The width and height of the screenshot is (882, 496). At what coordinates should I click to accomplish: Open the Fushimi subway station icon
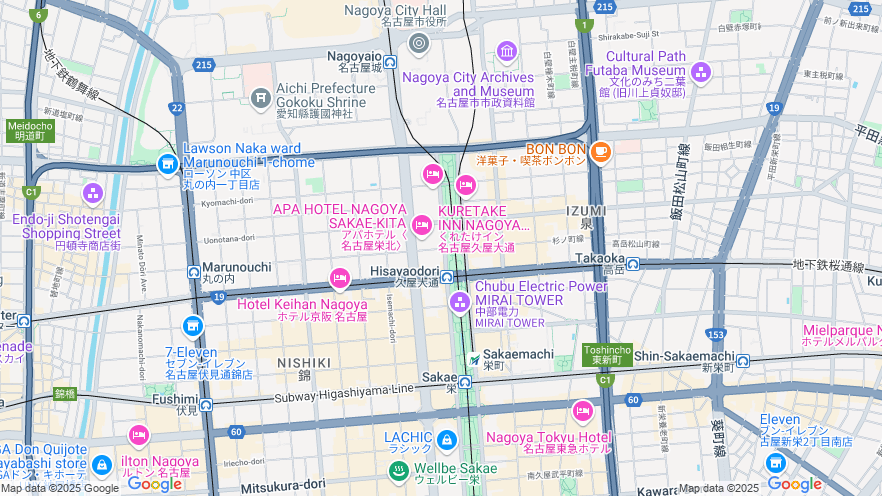(x=206, y=404)
